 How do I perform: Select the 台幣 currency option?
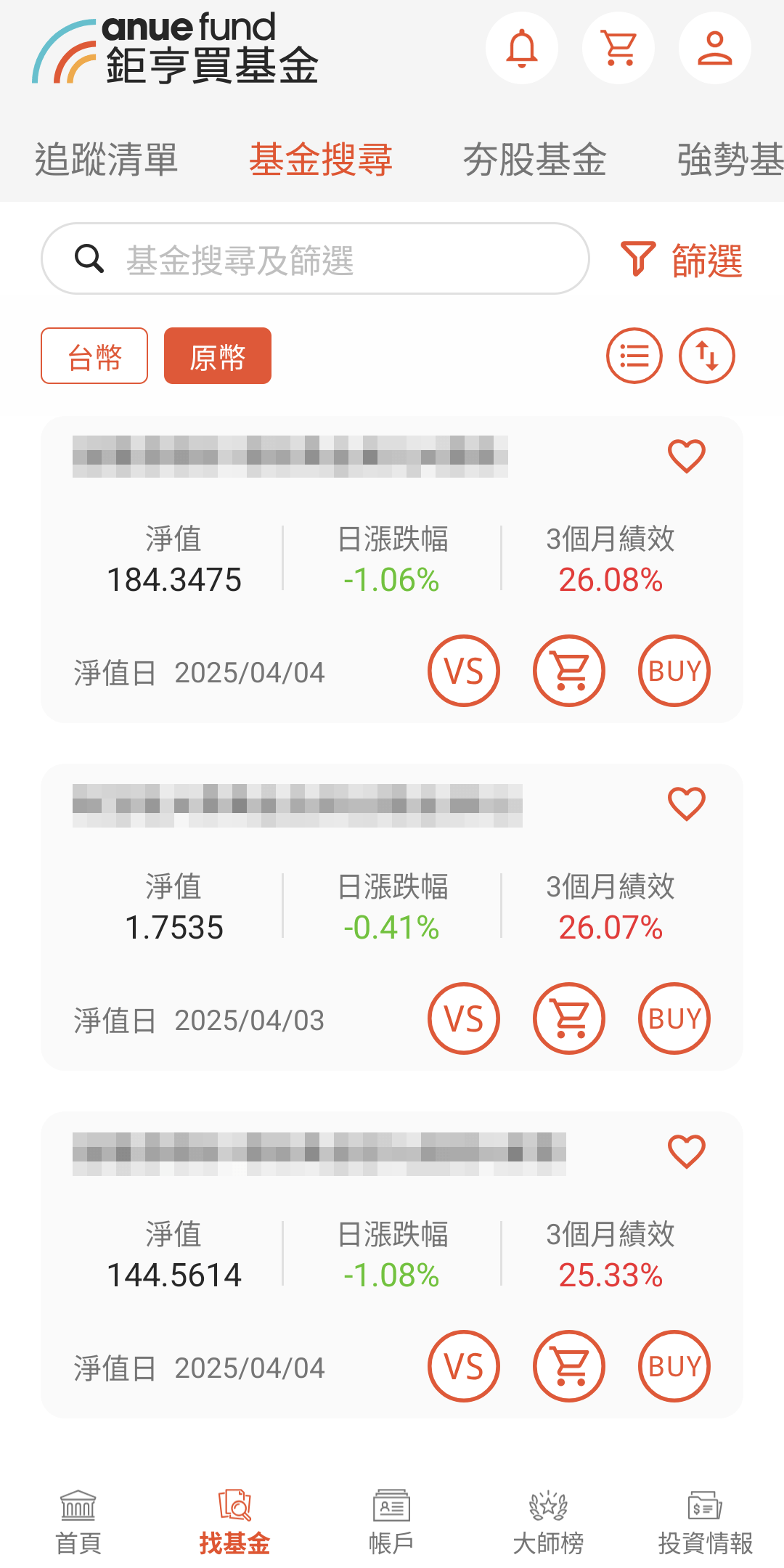tap(94, 356)
